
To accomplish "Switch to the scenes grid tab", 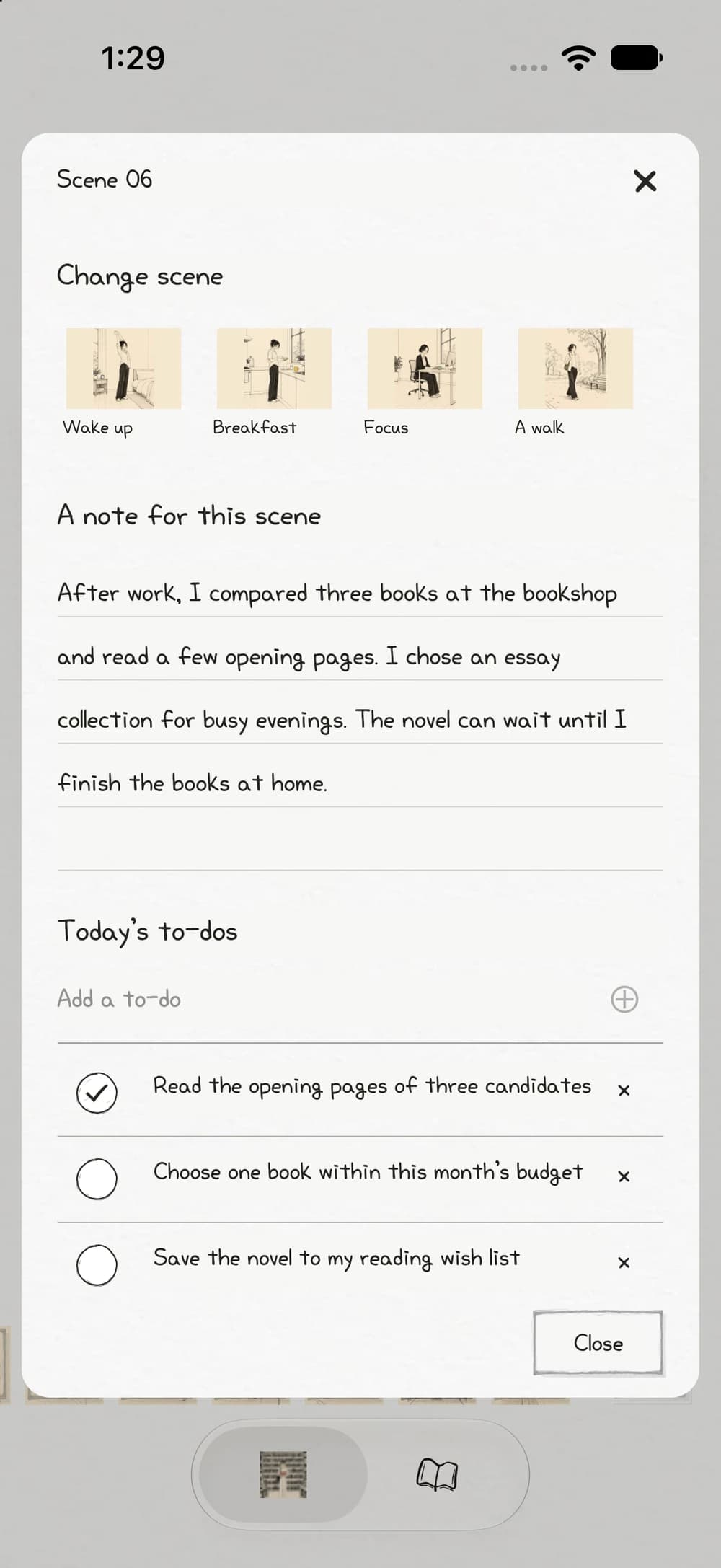I will pos(283,1475).
